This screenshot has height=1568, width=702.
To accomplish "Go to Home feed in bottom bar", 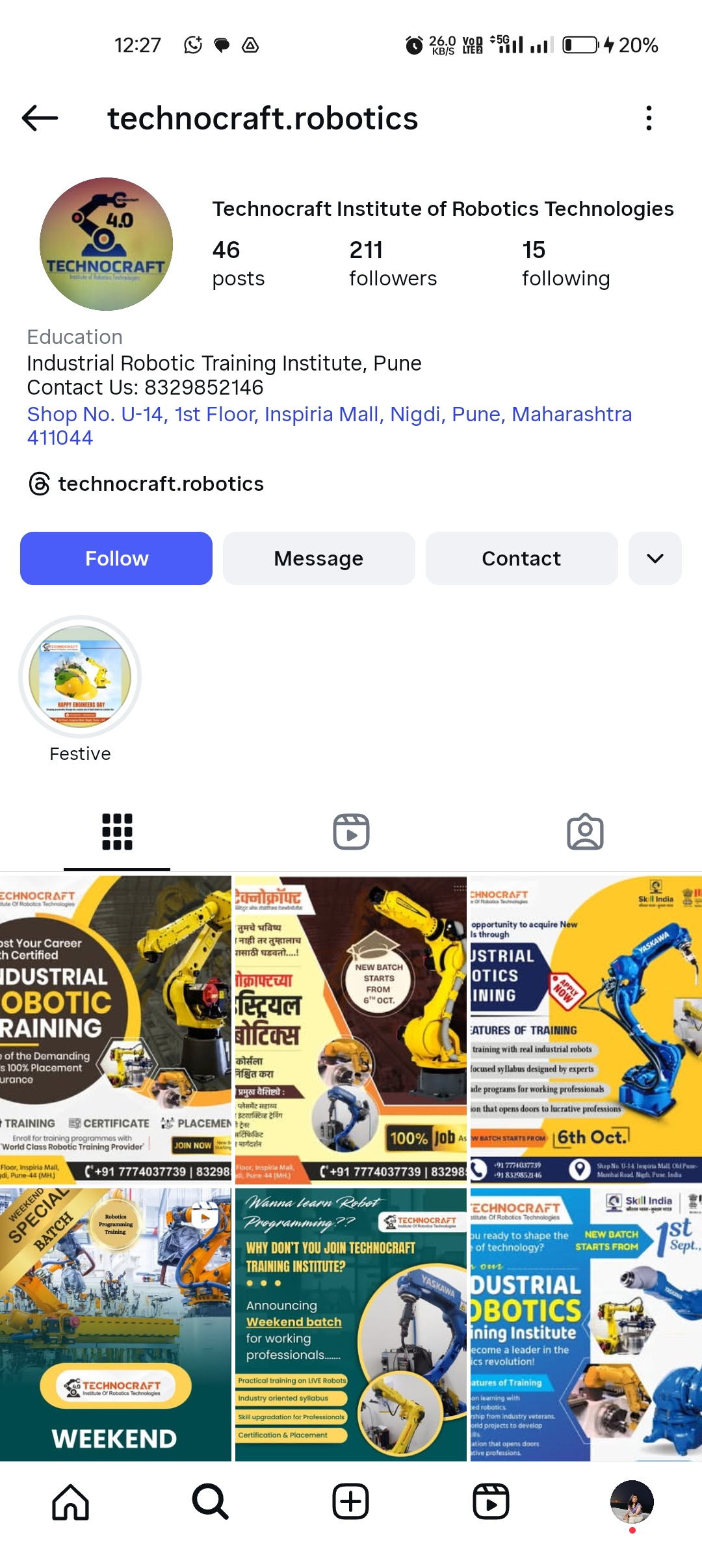I will 70,1502.
